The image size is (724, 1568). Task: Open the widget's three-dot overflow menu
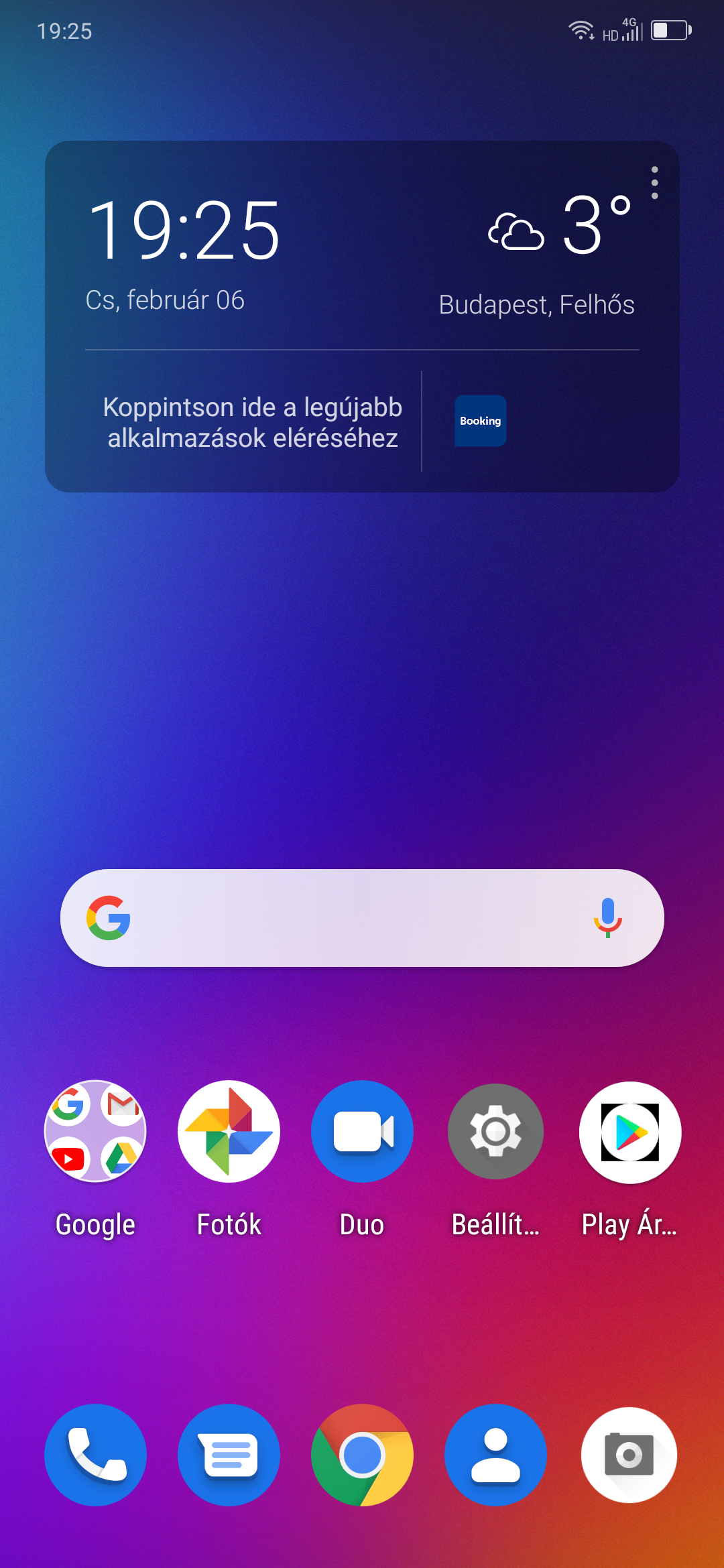(654, 182)
